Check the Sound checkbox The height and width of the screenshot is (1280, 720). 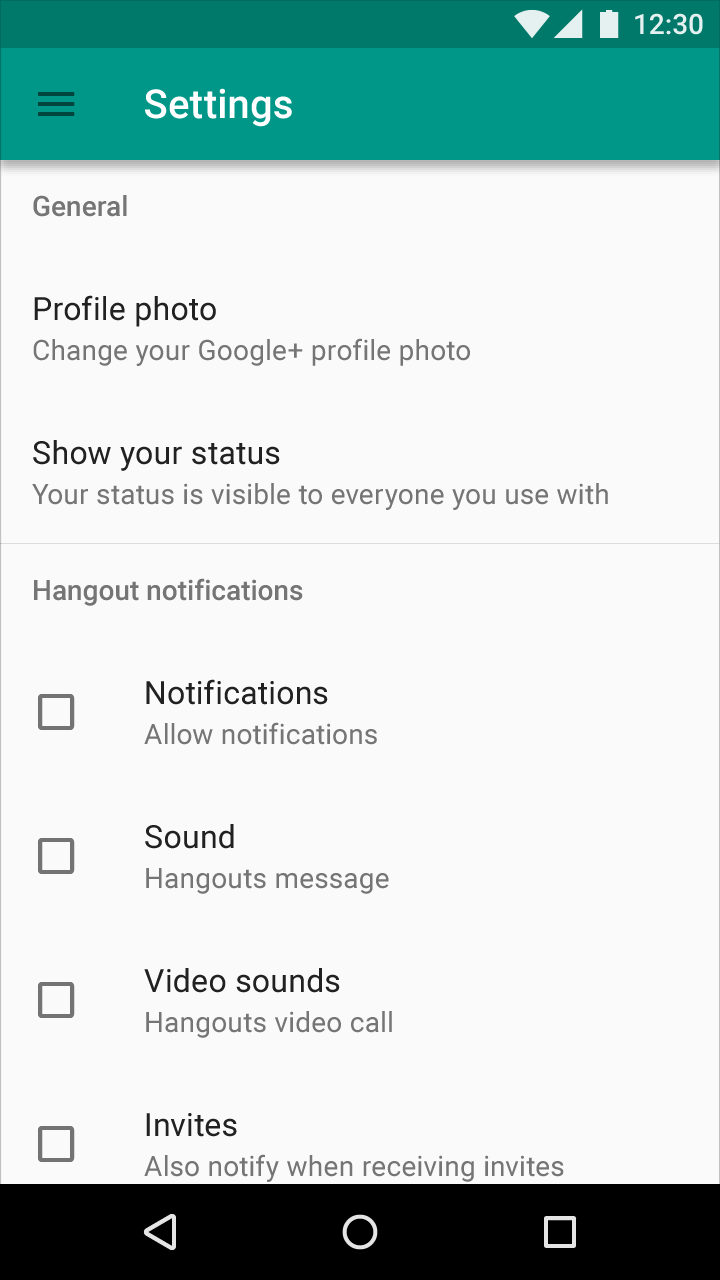point(56,856)
